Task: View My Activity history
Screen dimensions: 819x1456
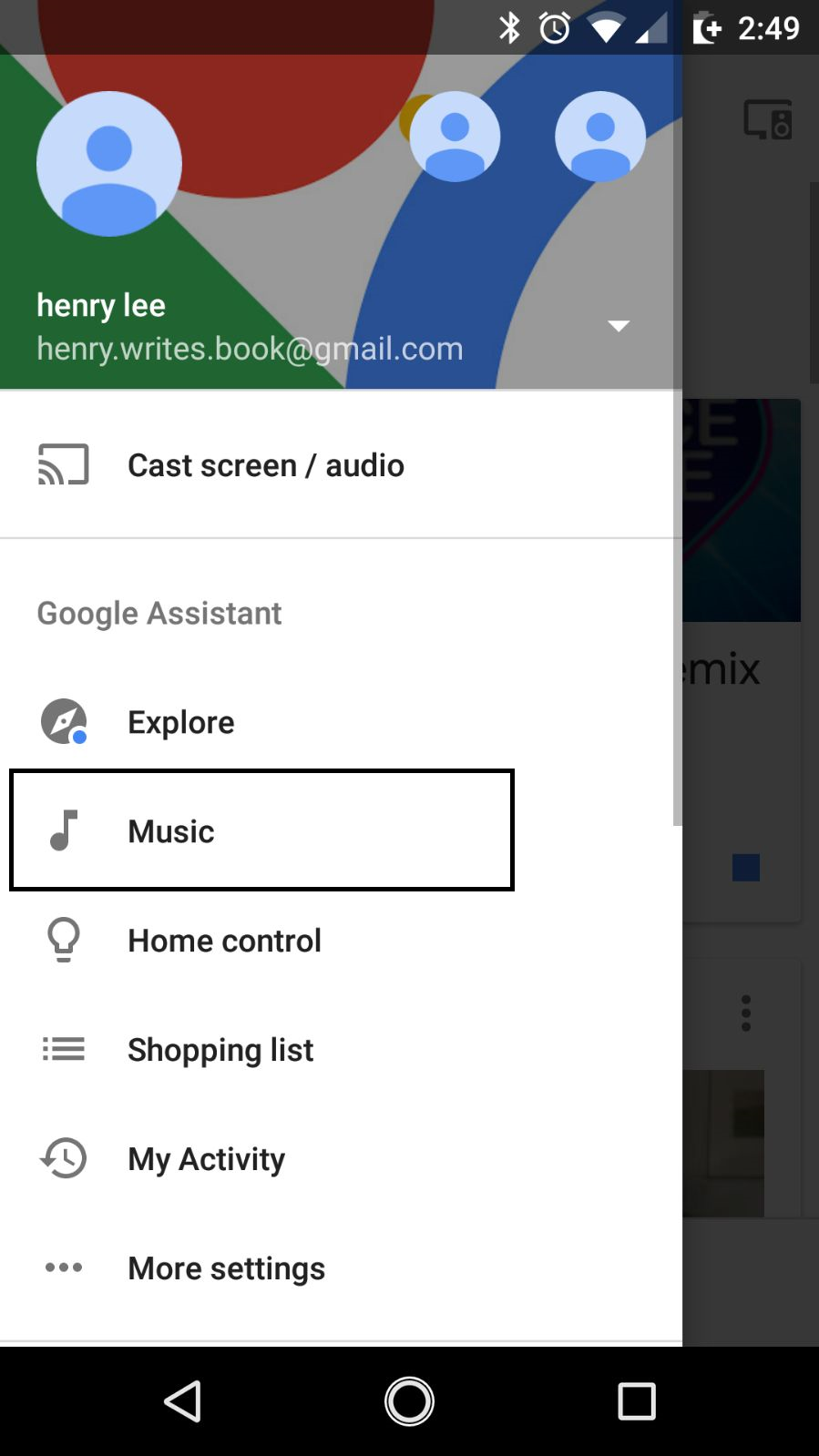Action: [x=341, y=1159]
